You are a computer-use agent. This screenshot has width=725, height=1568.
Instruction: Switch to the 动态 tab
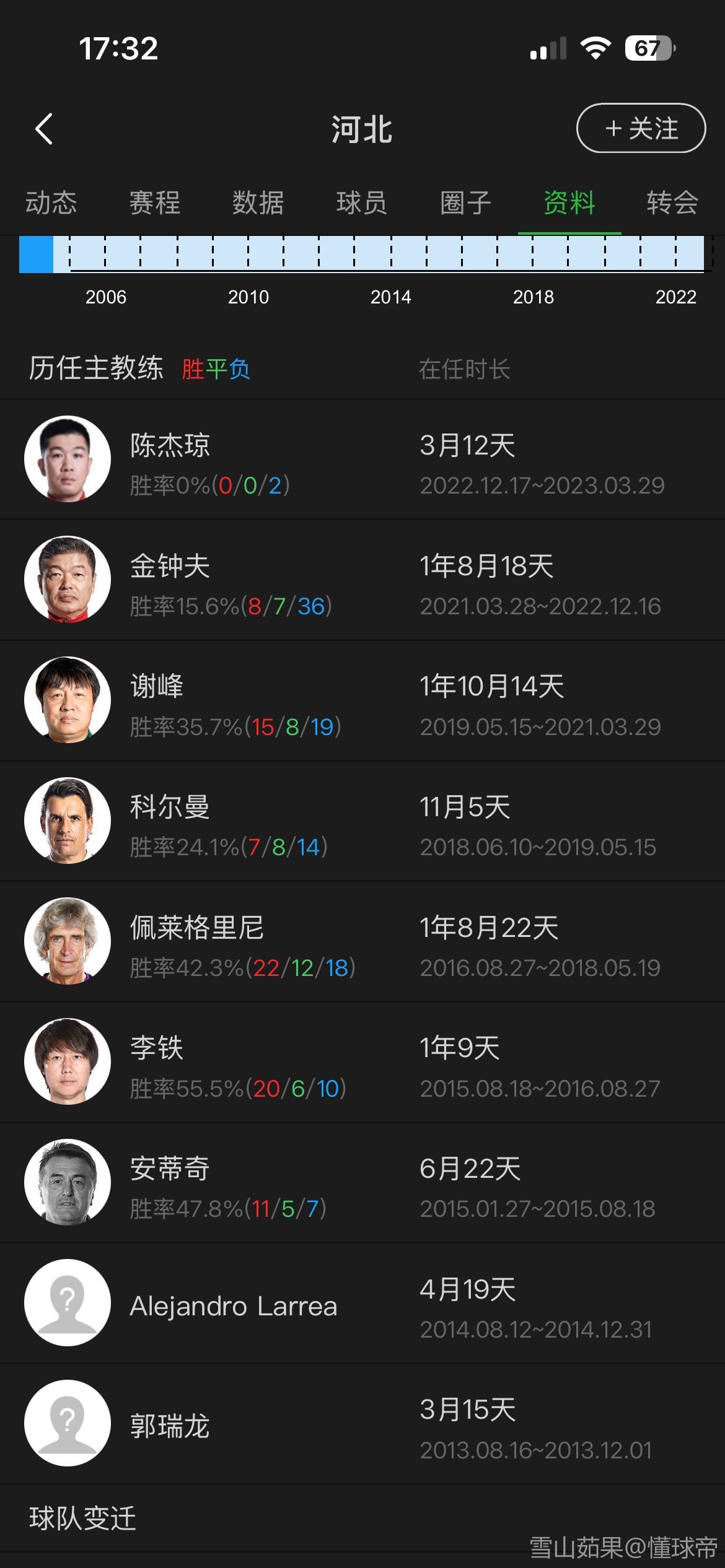pos(51,203)
